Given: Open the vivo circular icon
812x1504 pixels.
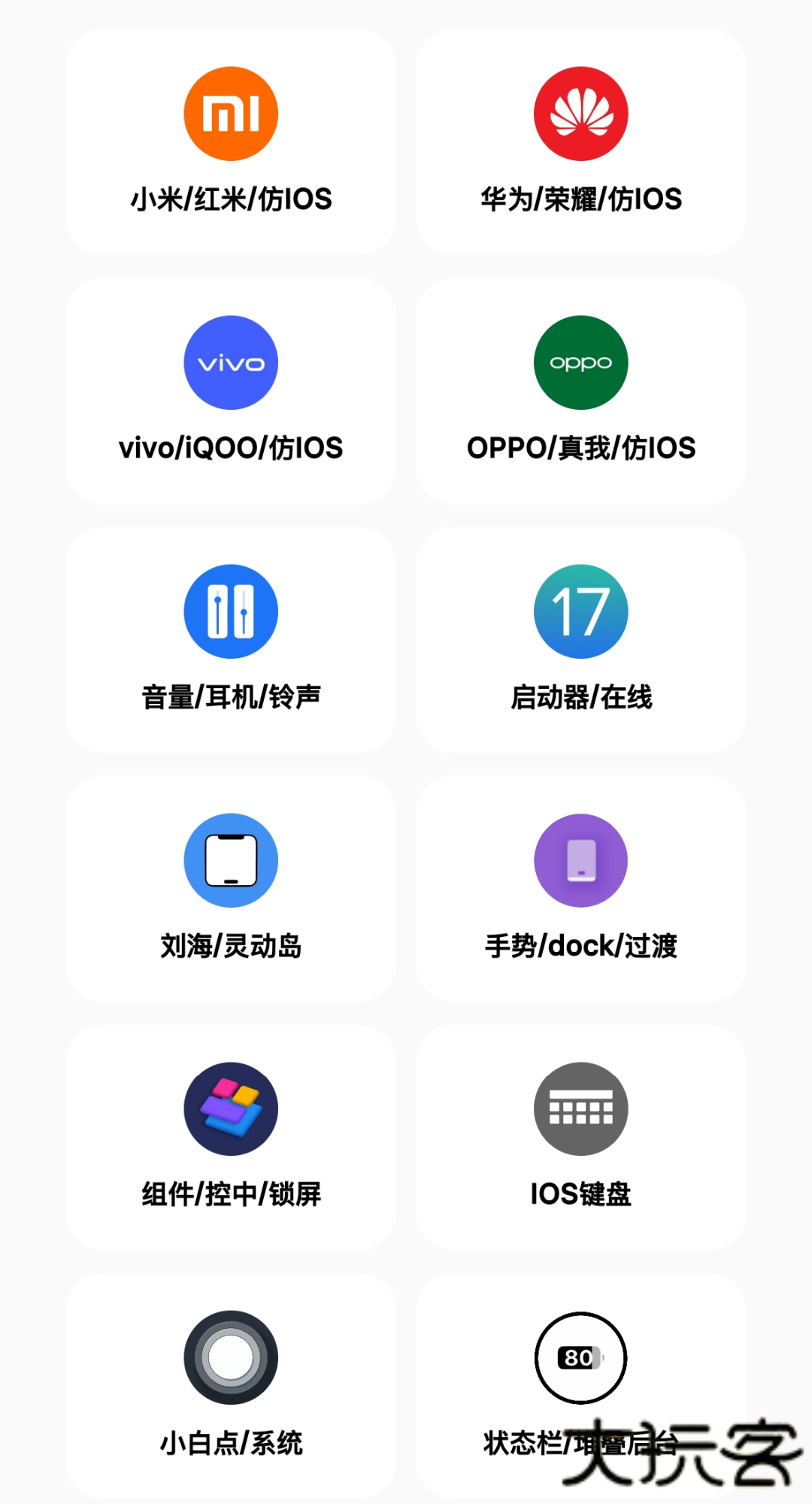Looking at the screenshot, I should (231, 362).
